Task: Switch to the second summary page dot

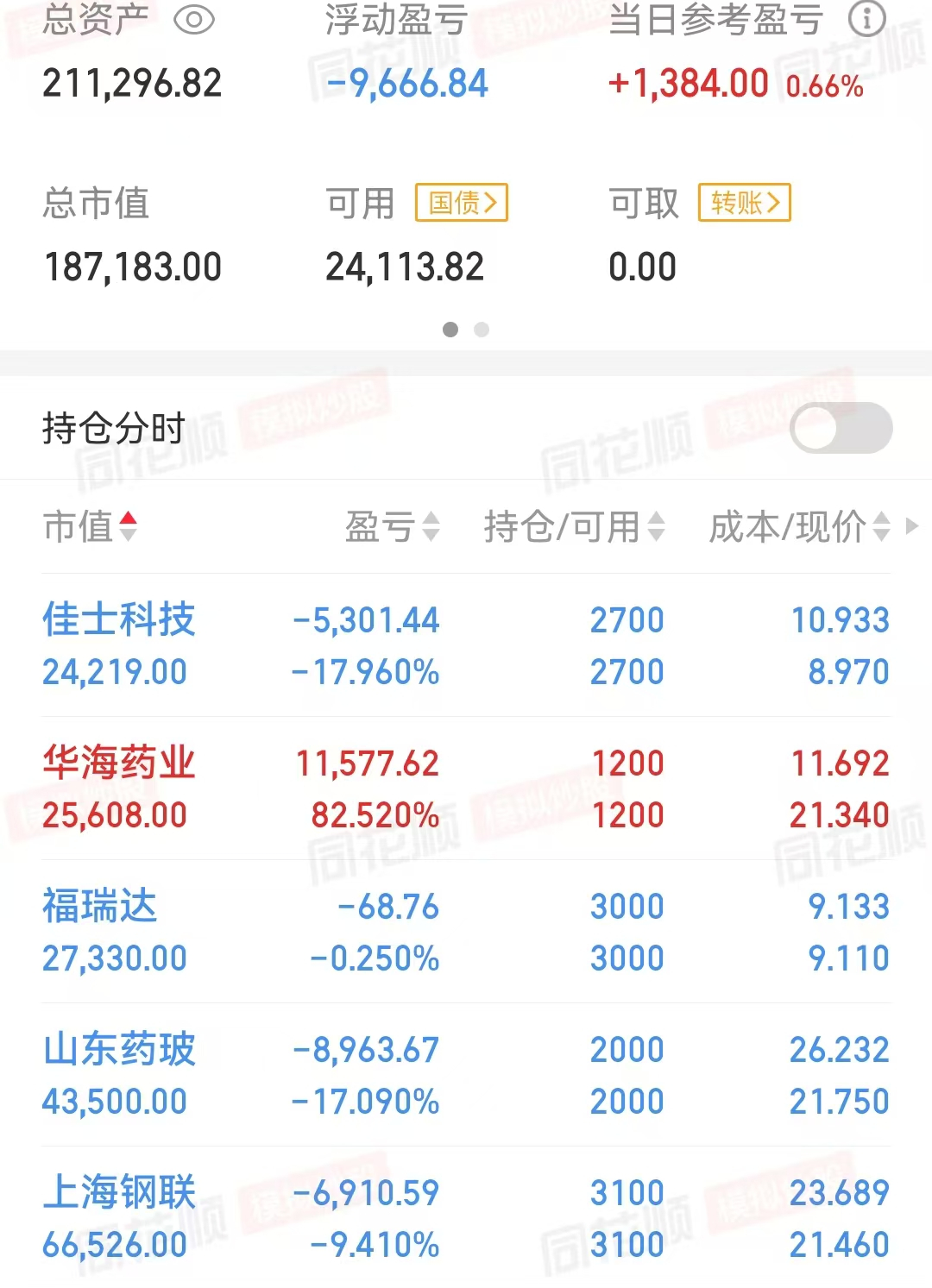Action: click(x=482, y=330)
